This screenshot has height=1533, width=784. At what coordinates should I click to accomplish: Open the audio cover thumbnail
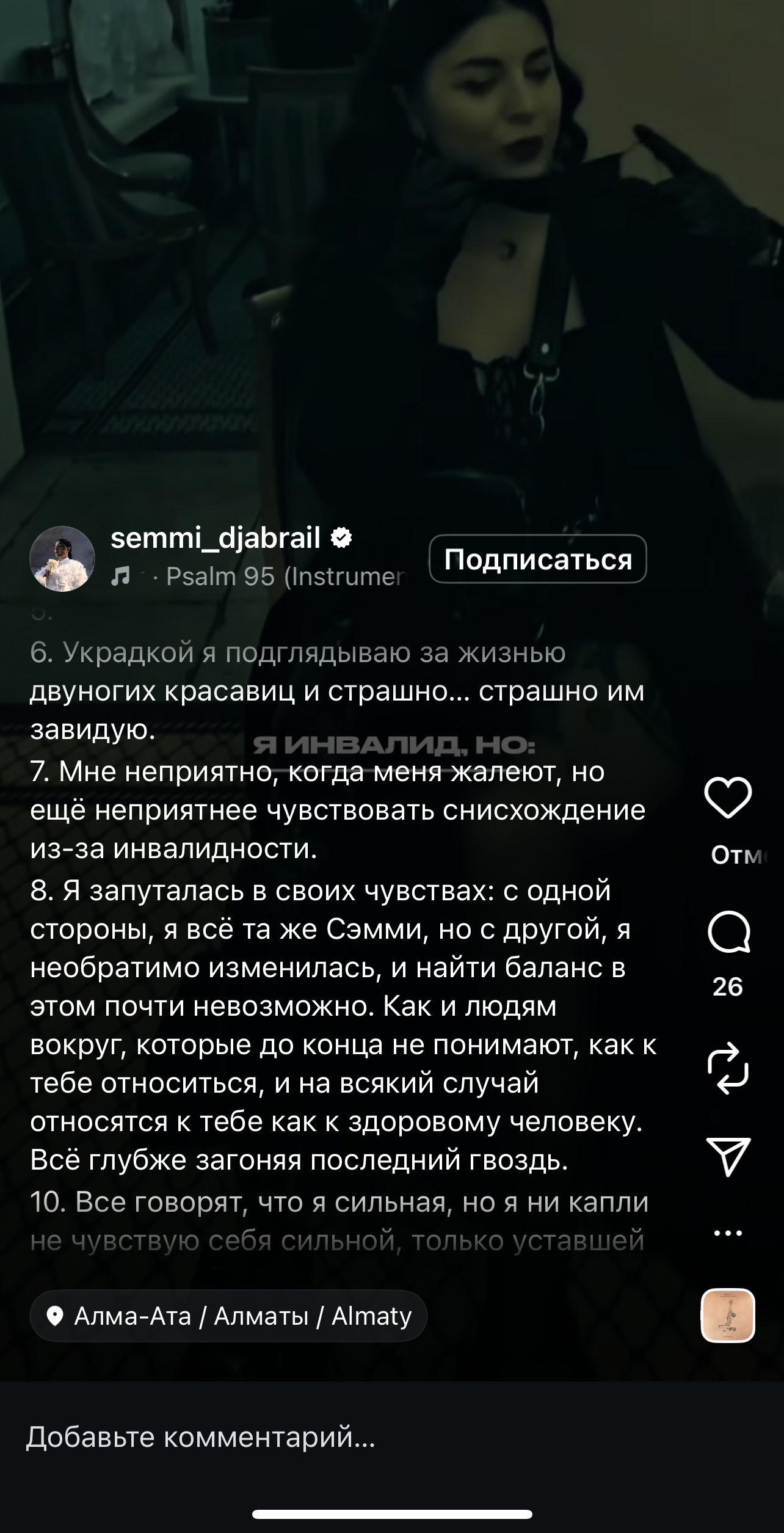coord(728,1316)
